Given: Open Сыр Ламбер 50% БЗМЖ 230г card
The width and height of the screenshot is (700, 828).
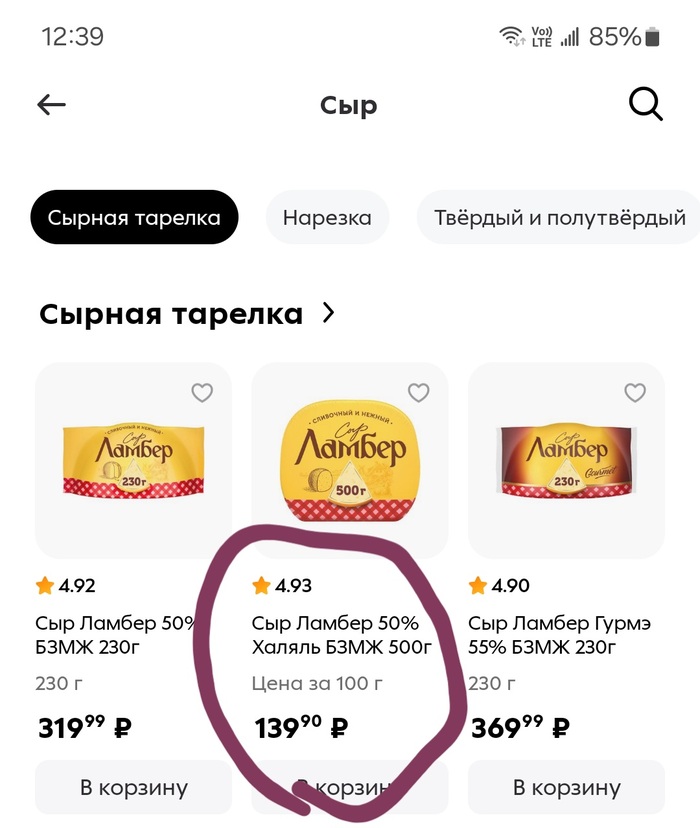Looking at the screenshot, I should pos(133,460).
